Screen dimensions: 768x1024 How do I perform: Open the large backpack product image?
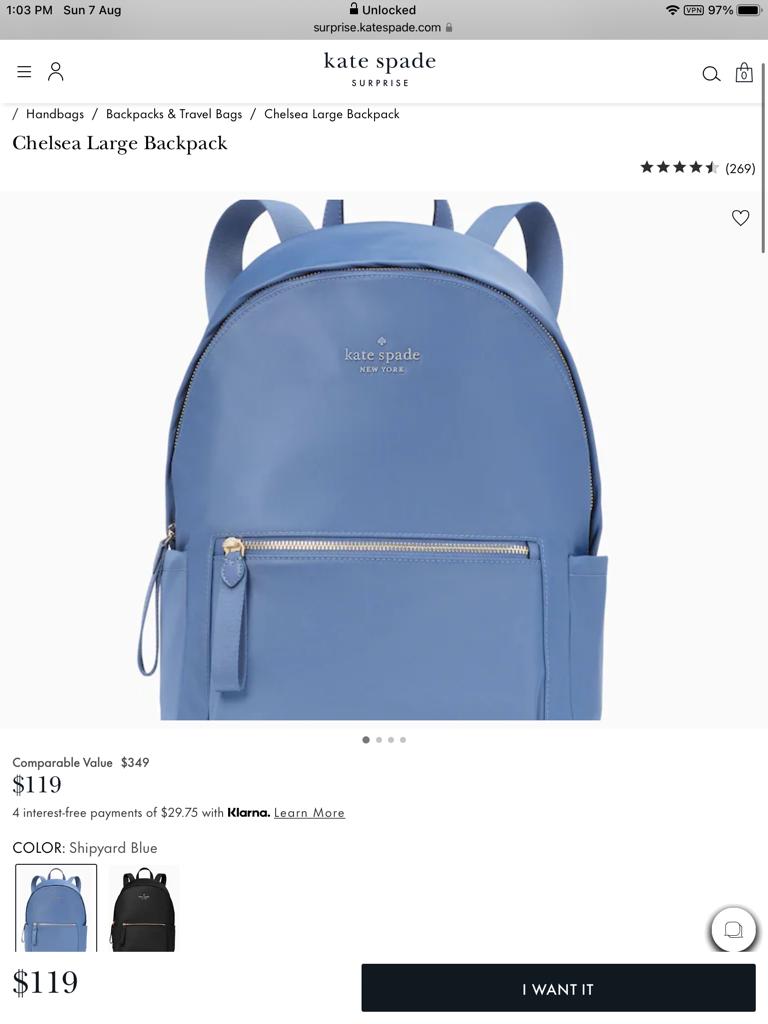click(x=382, y=460)
